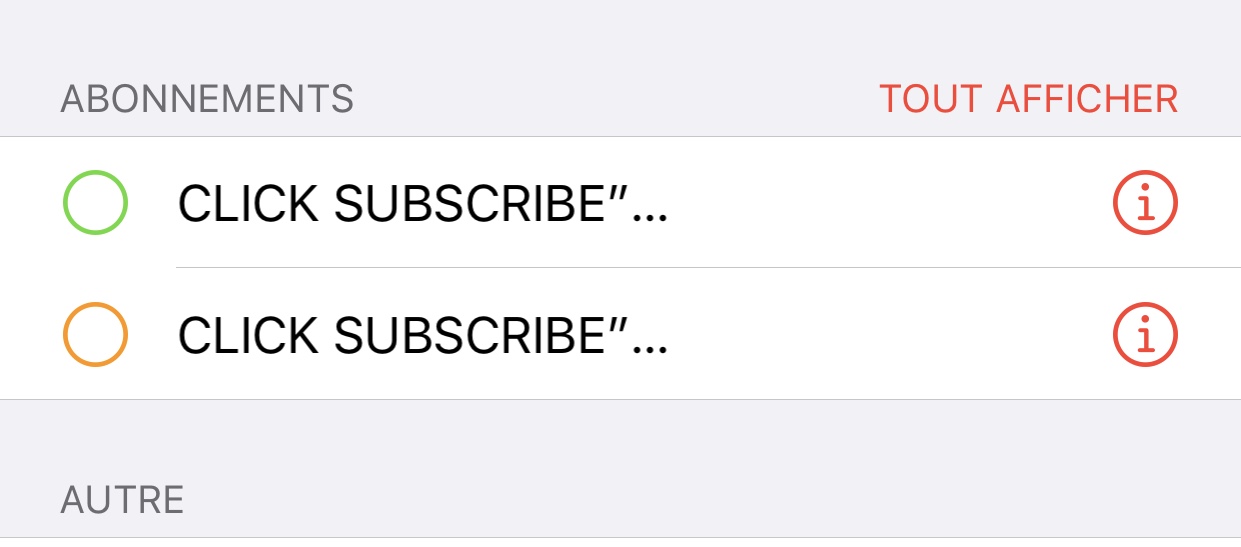Toggle the orange-circled CLICK SUBSCRIBE calendar
Image resolution: width=1241 pixels, height=547 pixels.
click(x=95, y=335)
